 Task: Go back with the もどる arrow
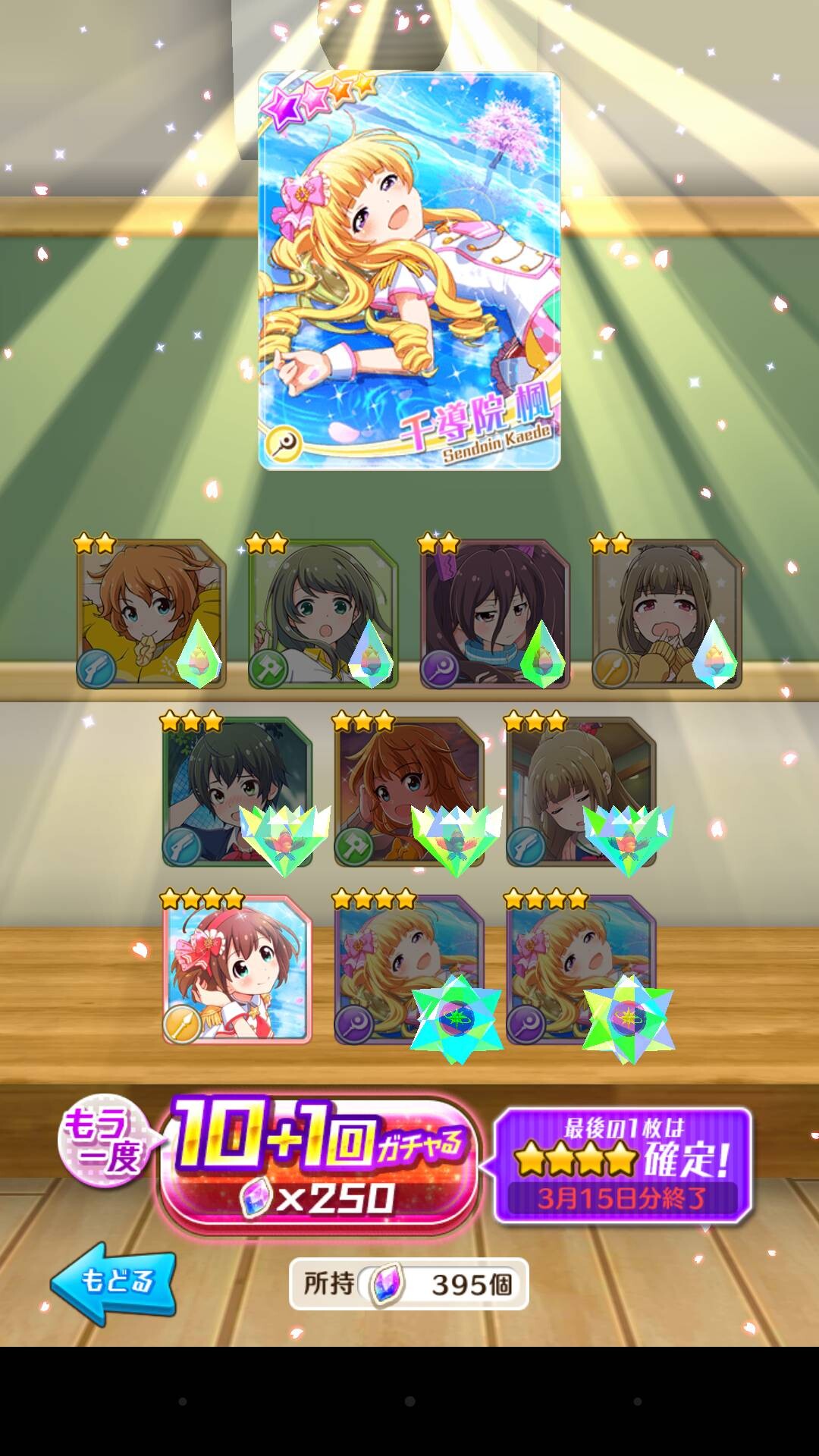click(x=114, y=1283)
